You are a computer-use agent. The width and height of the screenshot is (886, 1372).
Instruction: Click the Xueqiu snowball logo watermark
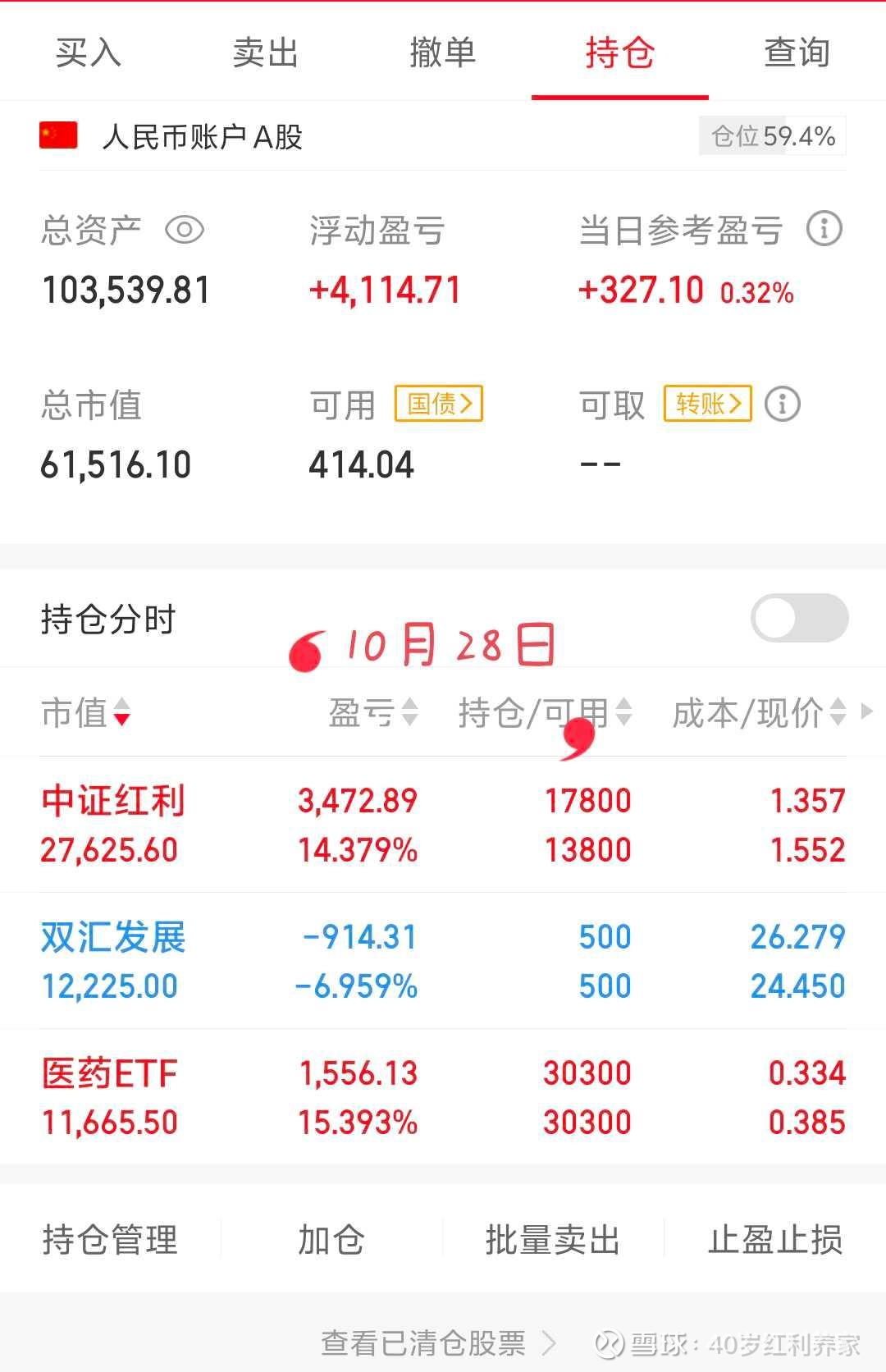coord(609,1340)
